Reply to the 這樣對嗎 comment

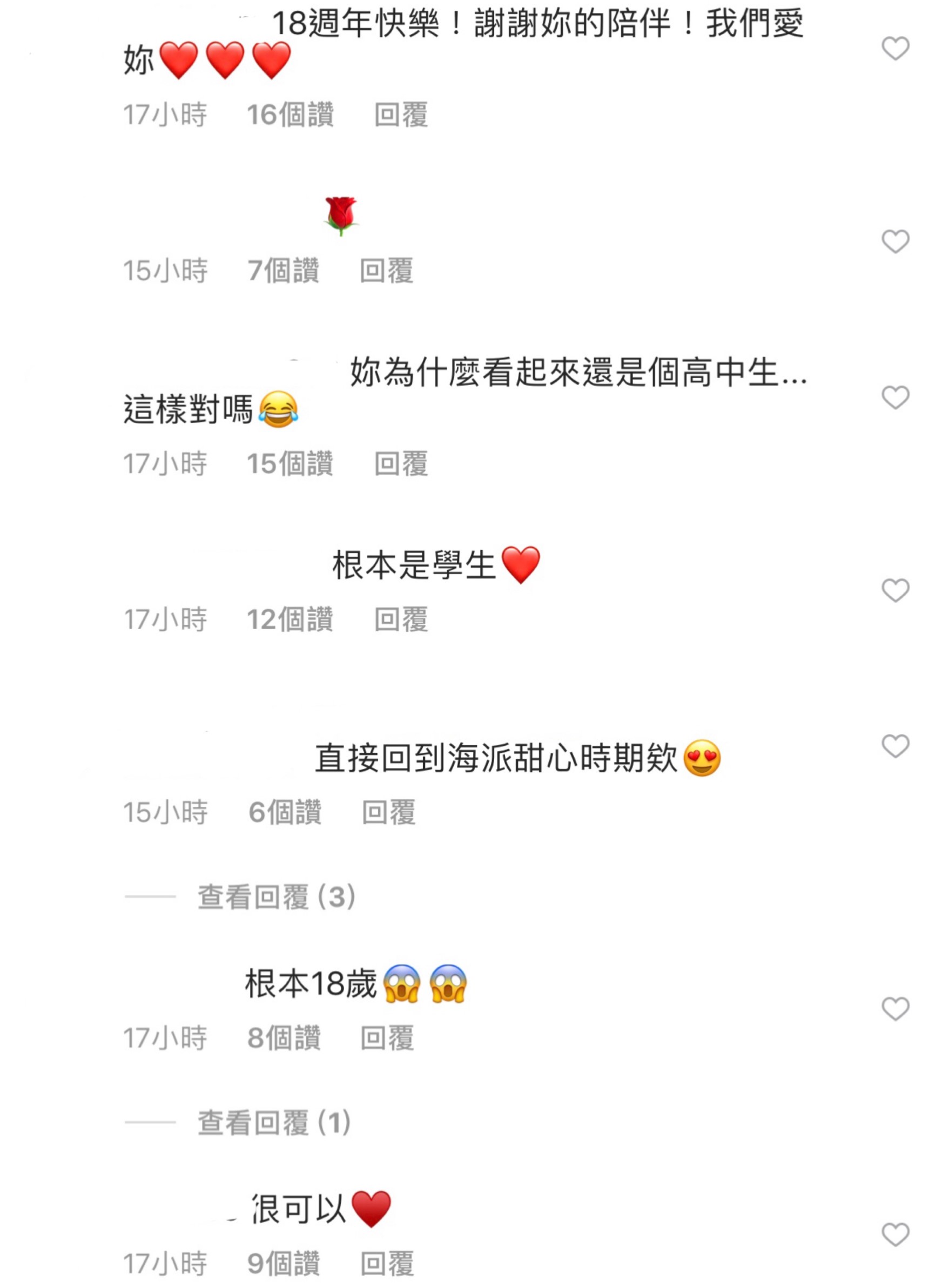pyautogui.click(x=401, y=463)
